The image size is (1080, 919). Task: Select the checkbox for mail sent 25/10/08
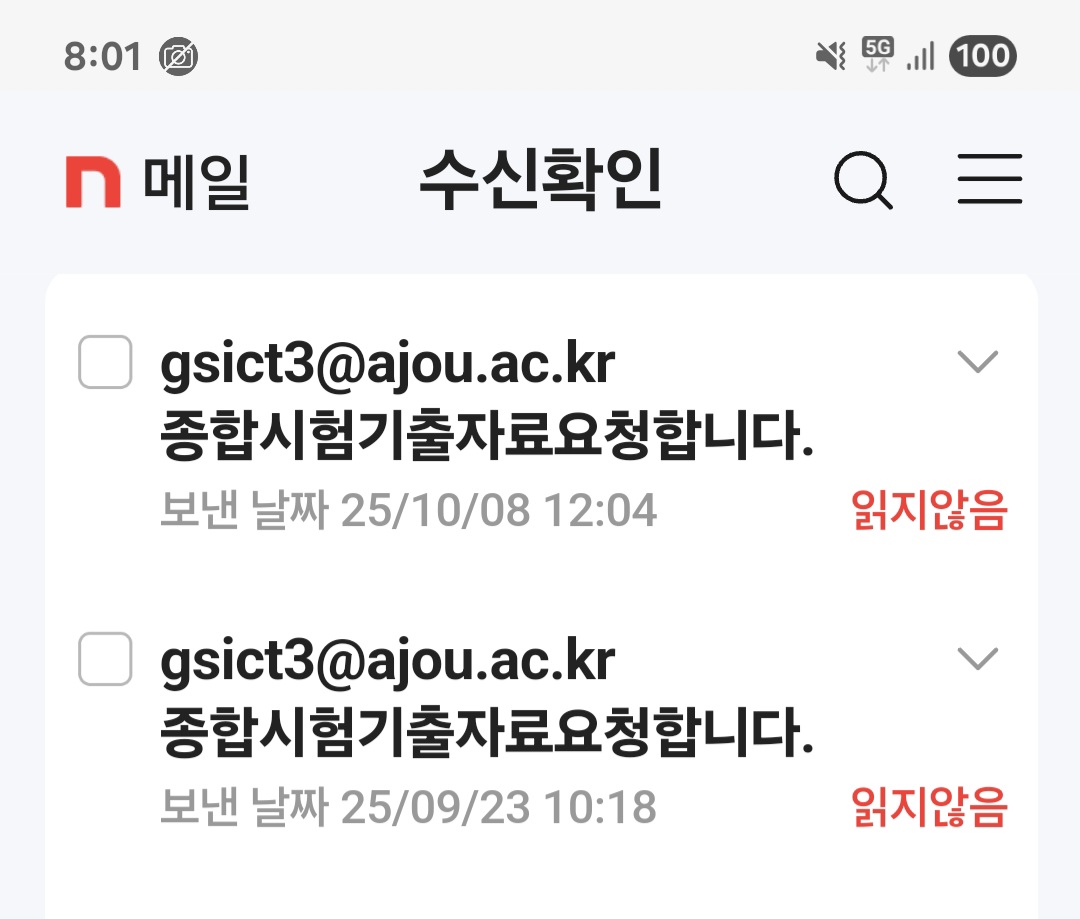pyautogui.click(x=105, y=362)
